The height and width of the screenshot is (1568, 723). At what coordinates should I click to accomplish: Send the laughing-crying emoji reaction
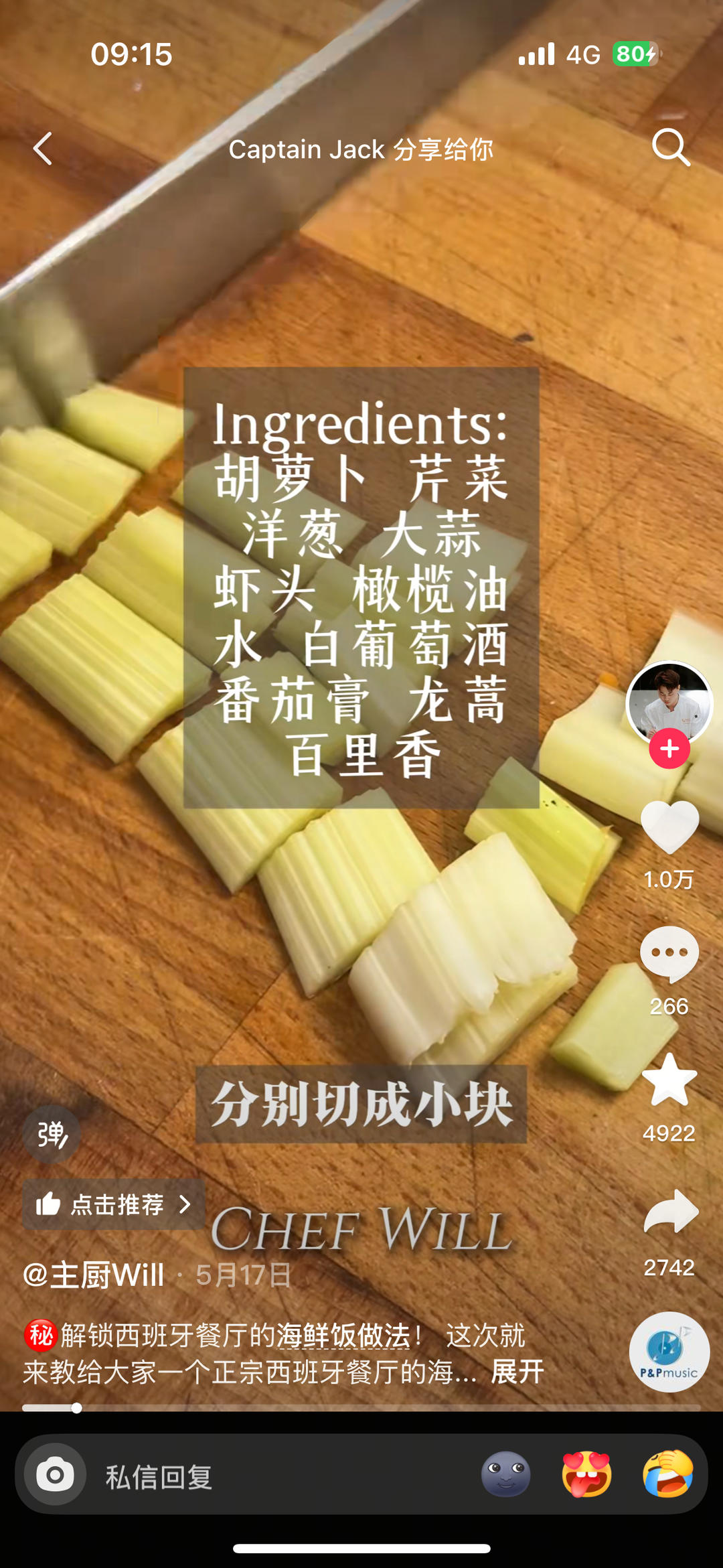pyautogui.click(x=667, y=1474)
